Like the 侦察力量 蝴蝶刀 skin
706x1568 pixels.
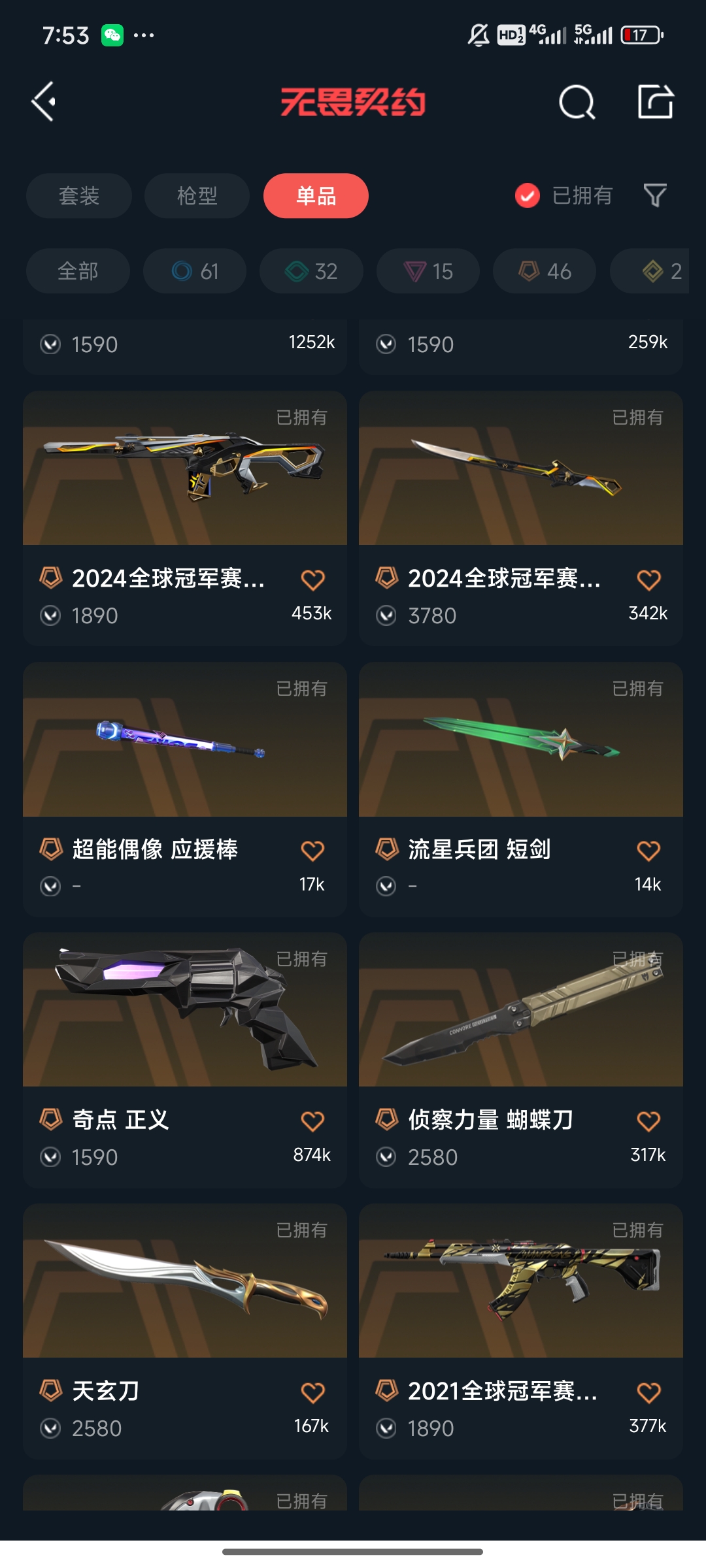(648, 1121)
